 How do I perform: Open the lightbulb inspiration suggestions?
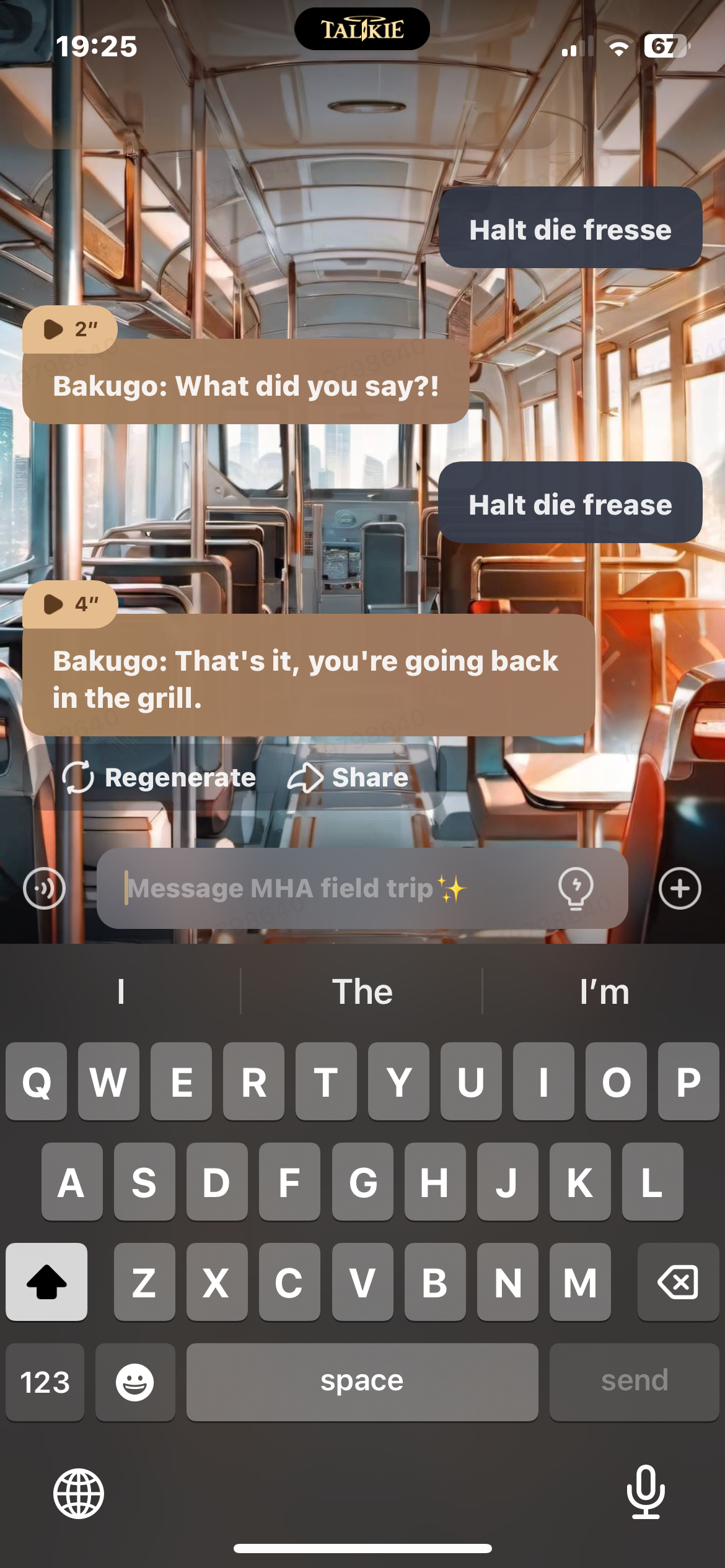coord(576,889)
